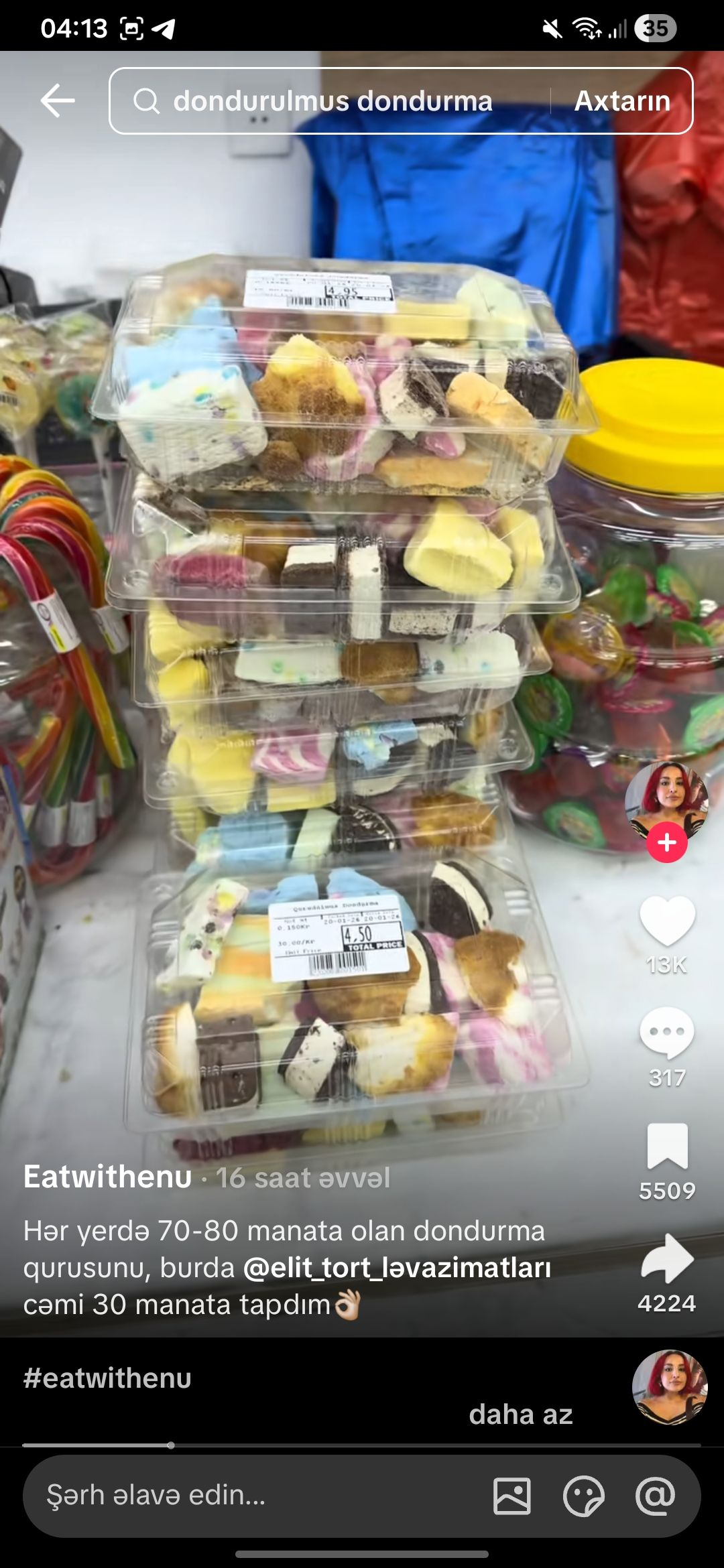This screenshot has height=1568, width=724.
Task: Open the spinning sound disc avatar
Action: coord(670,1386)
